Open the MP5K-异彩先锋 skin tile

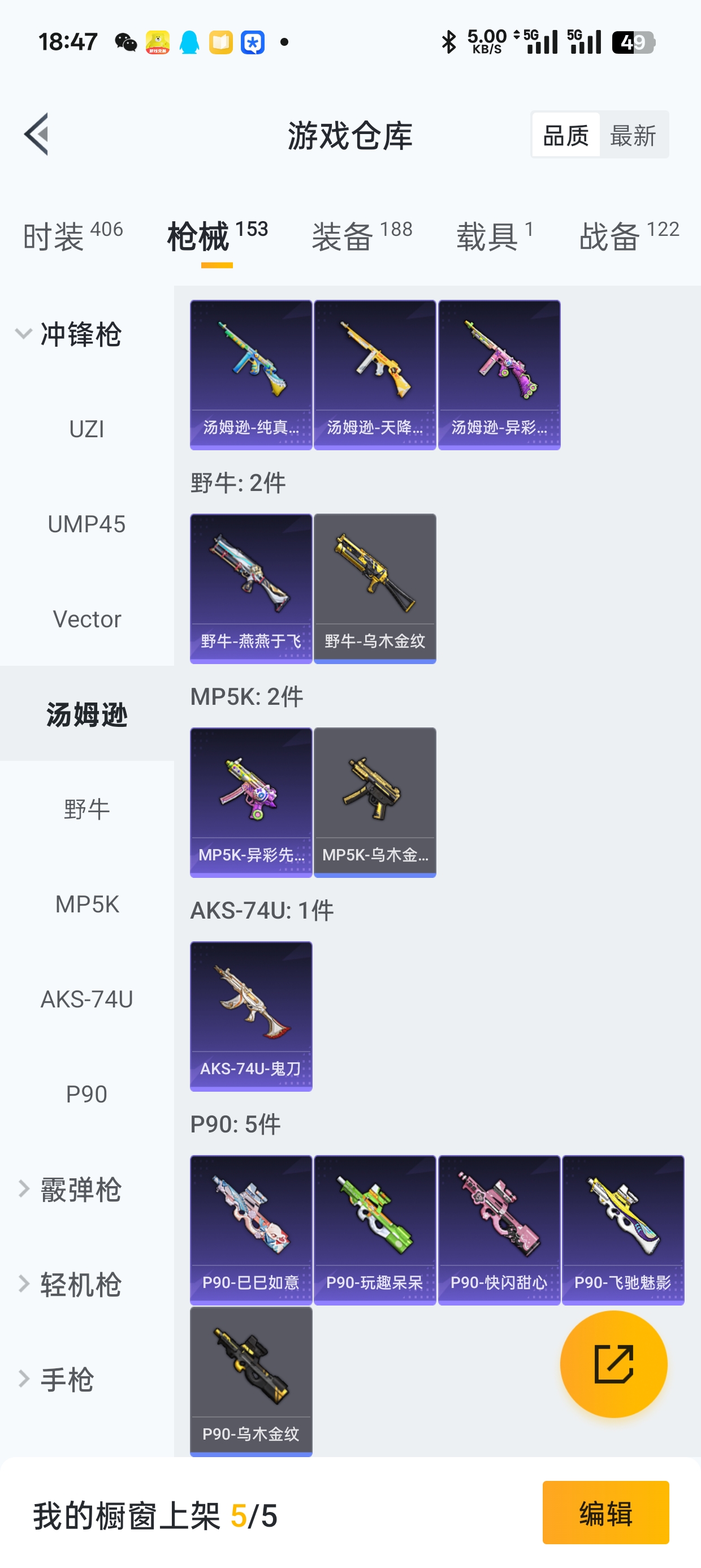[250, 802]
